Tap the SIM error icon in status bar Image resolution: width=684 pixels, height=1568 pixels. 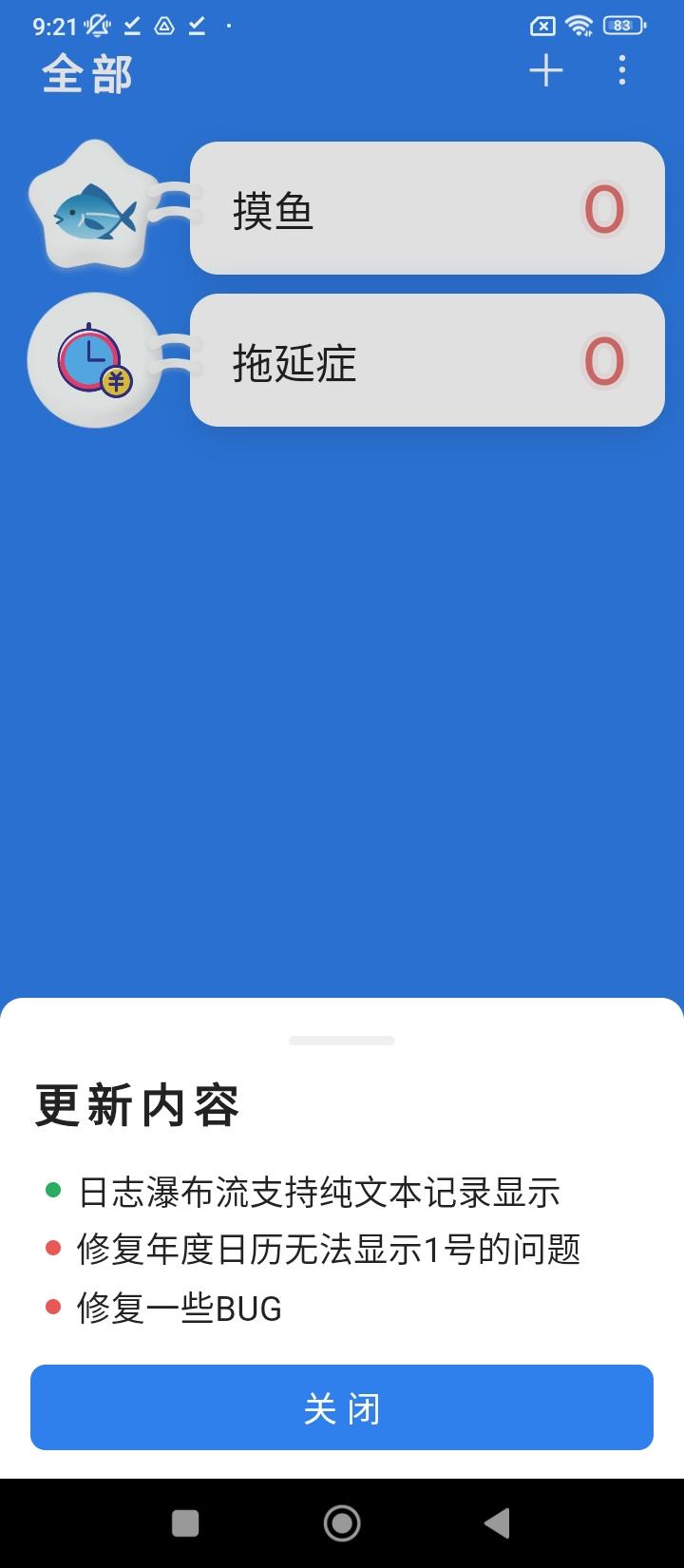click(x=541, y=26)
